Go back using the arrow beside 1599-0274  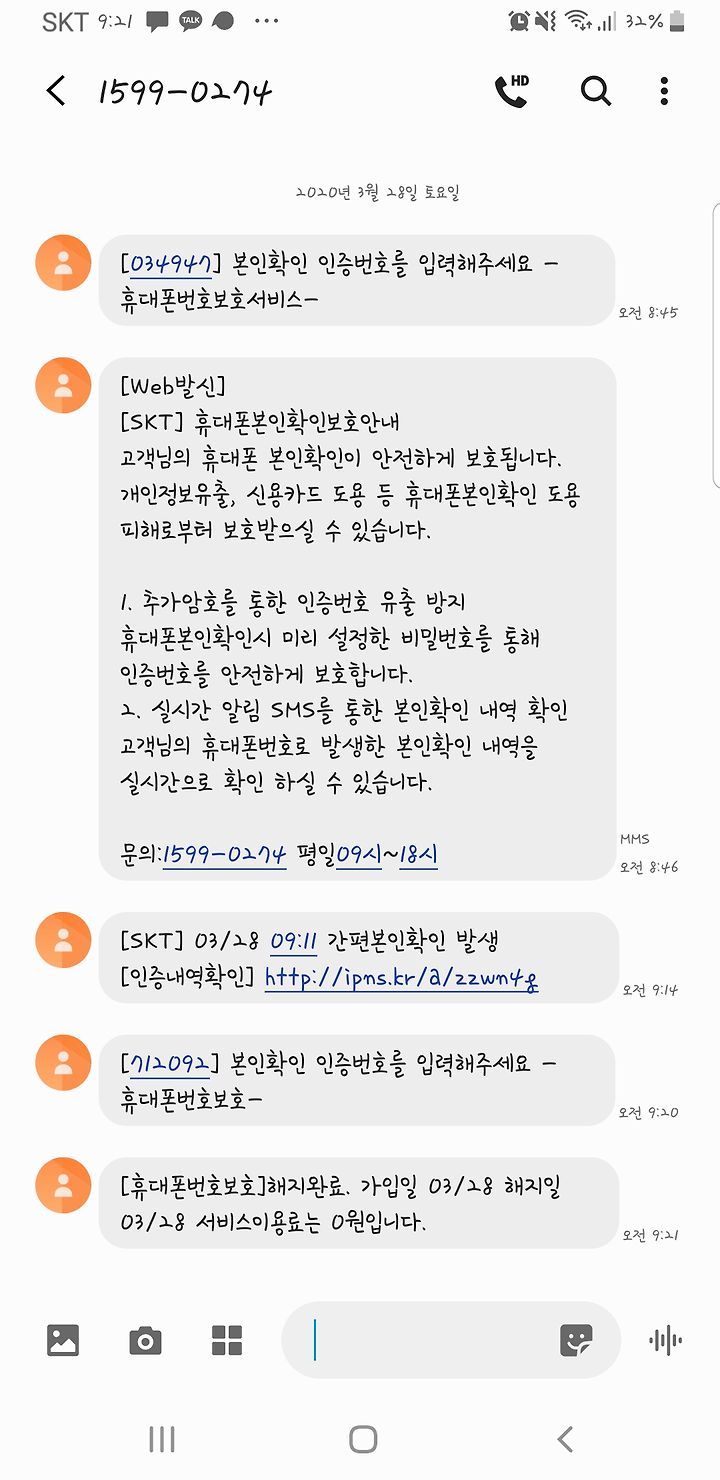click(x=56, y=91)
